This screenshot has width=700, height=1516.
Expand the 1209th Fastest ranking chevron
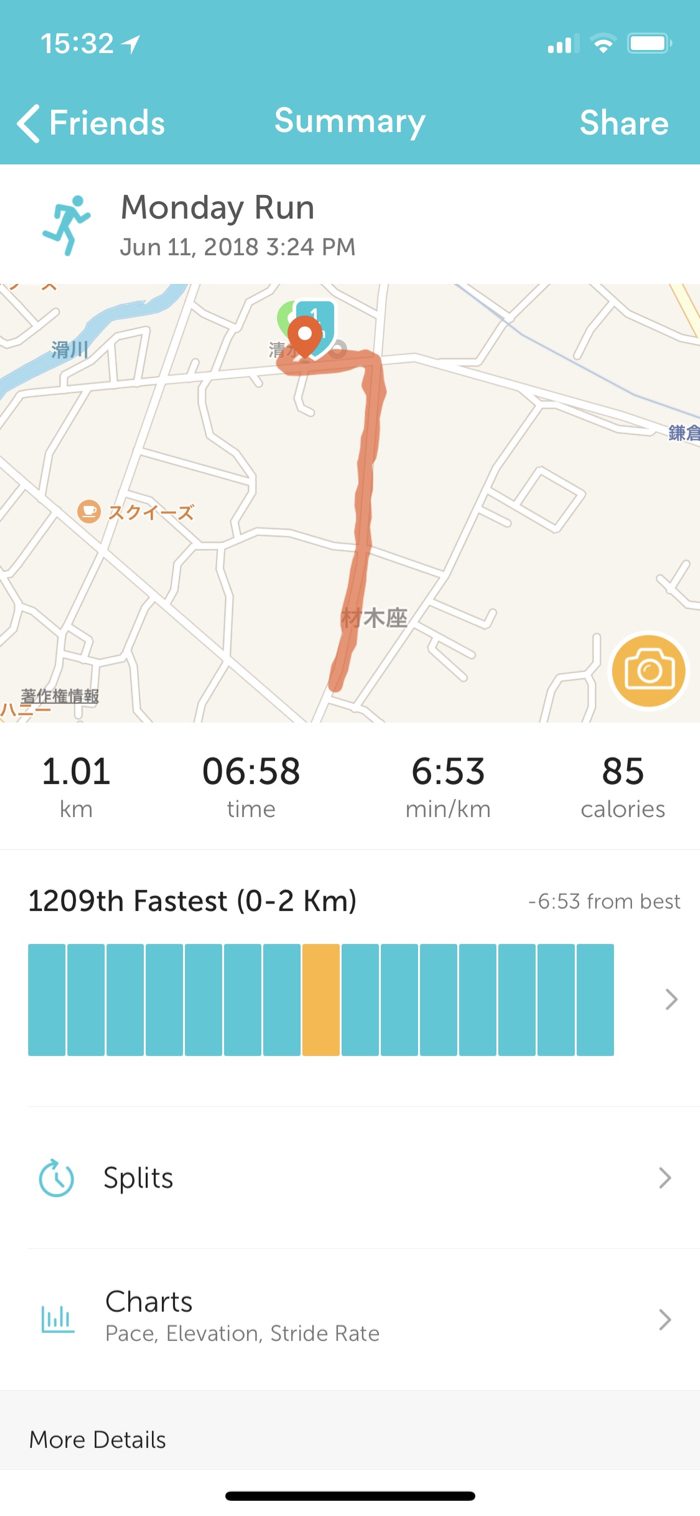[671, 999]
